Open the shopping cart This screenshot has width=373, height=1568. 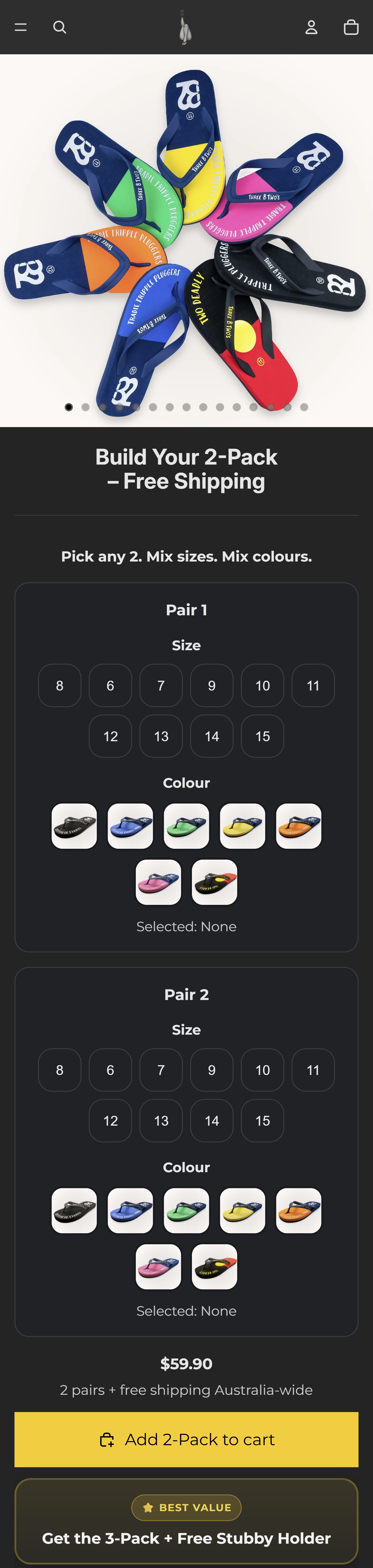[x=351, y=27]
